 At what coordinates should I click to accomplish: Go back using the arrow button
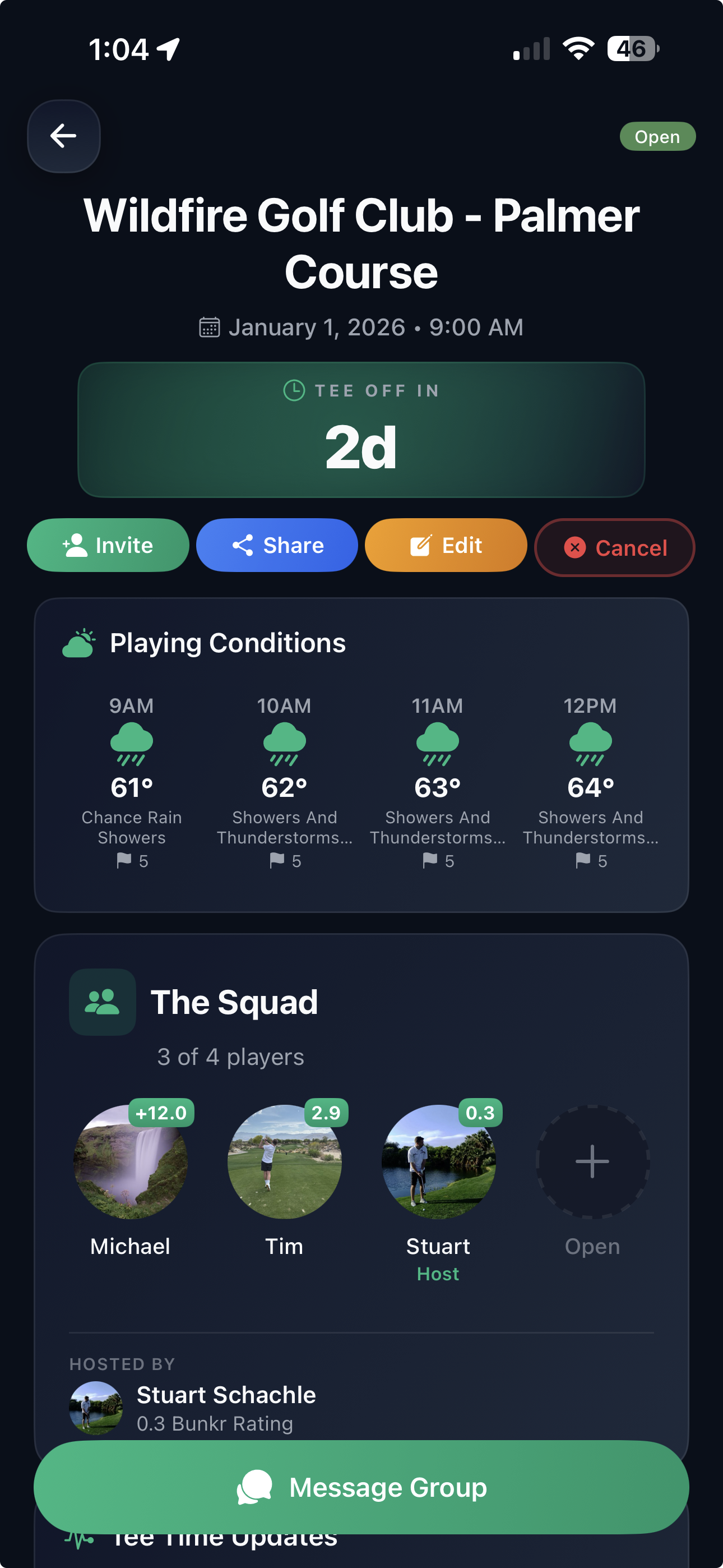pos(63,136)
